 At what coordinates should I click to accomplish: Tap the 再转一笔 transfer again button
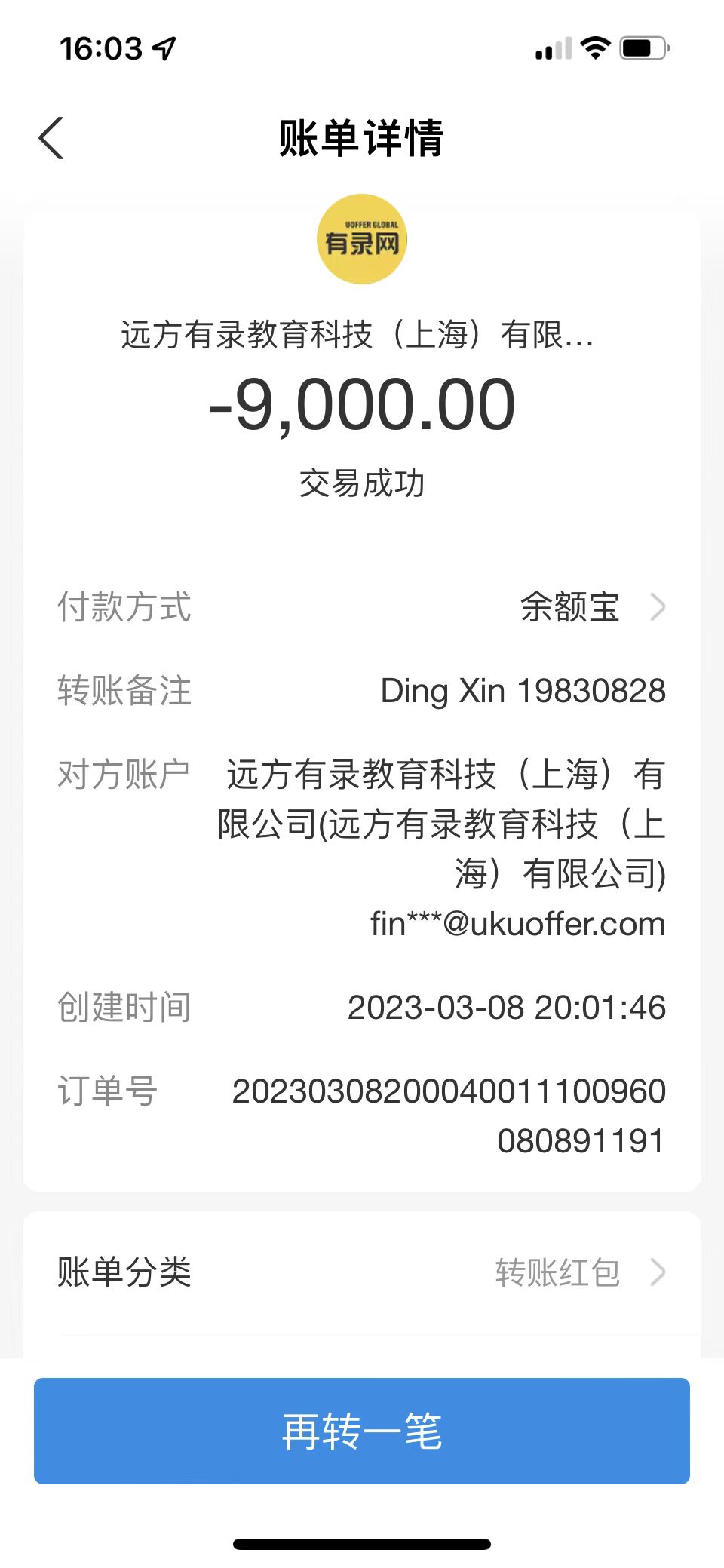pos(362,1431)
